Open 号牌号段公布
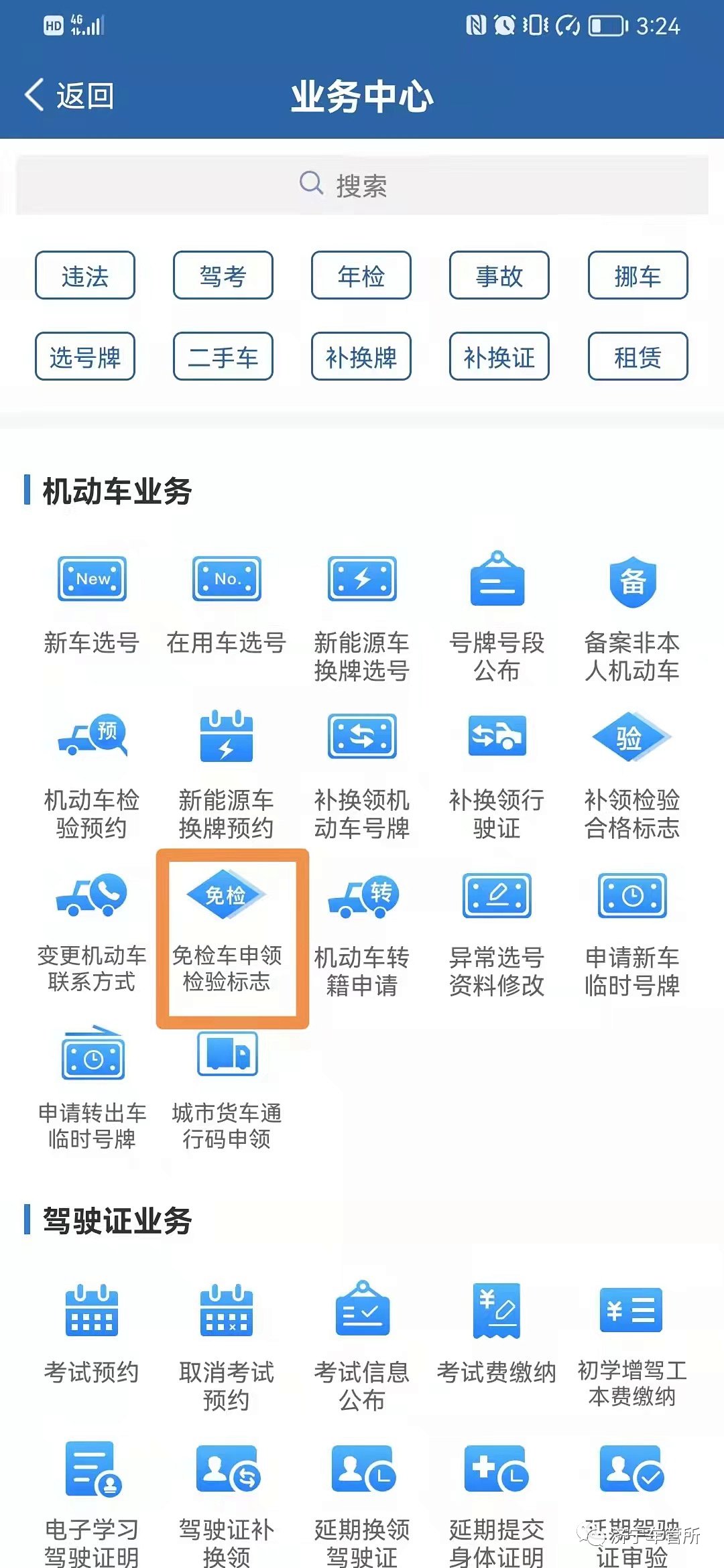 (x=497, y=616)
